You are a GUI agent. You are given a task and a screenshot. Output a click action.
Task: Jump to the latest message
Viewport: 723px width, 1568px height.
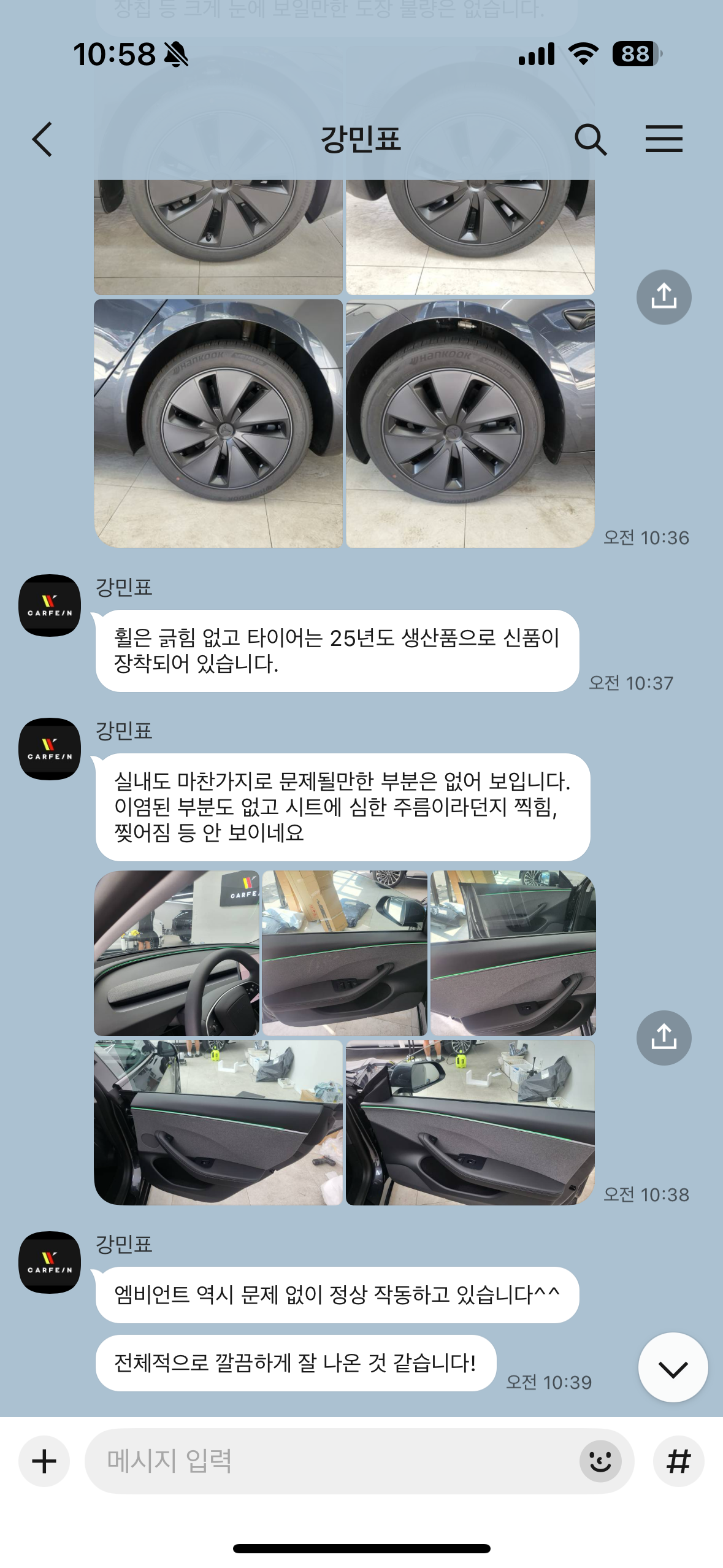click(673, 1367)
